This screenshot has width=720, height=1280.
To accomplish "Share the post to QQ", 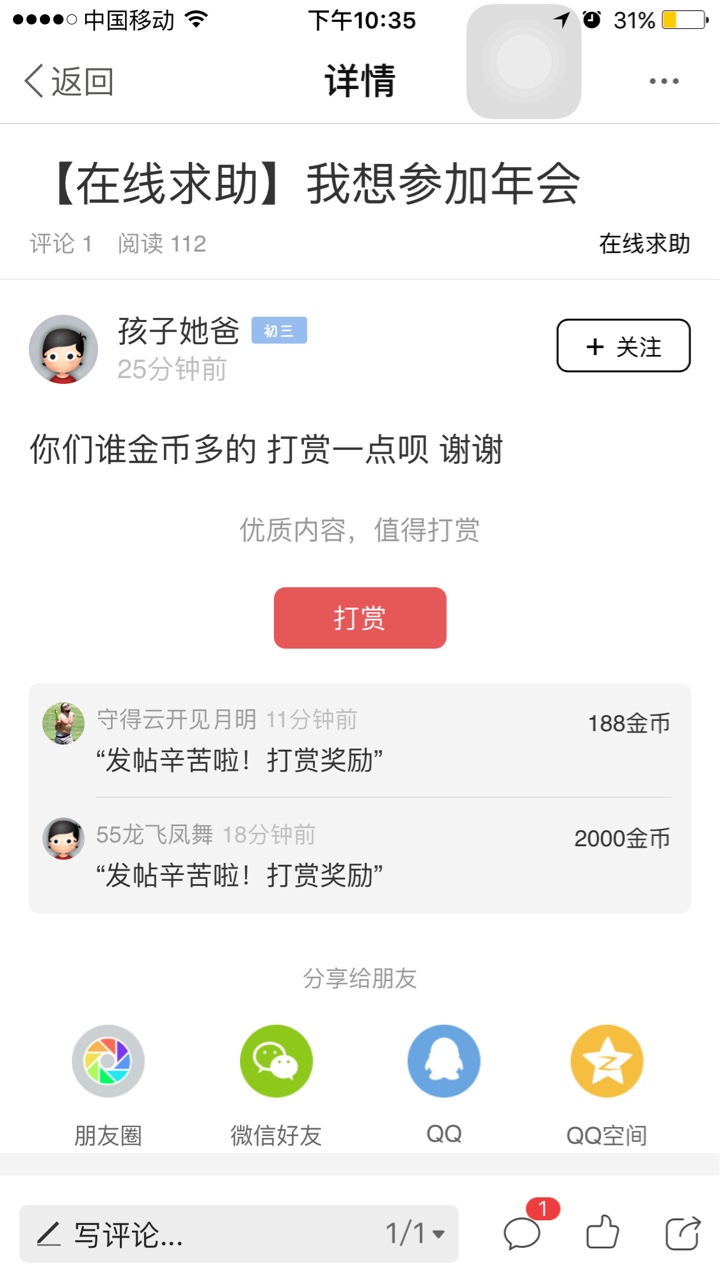I will 444,1085.
